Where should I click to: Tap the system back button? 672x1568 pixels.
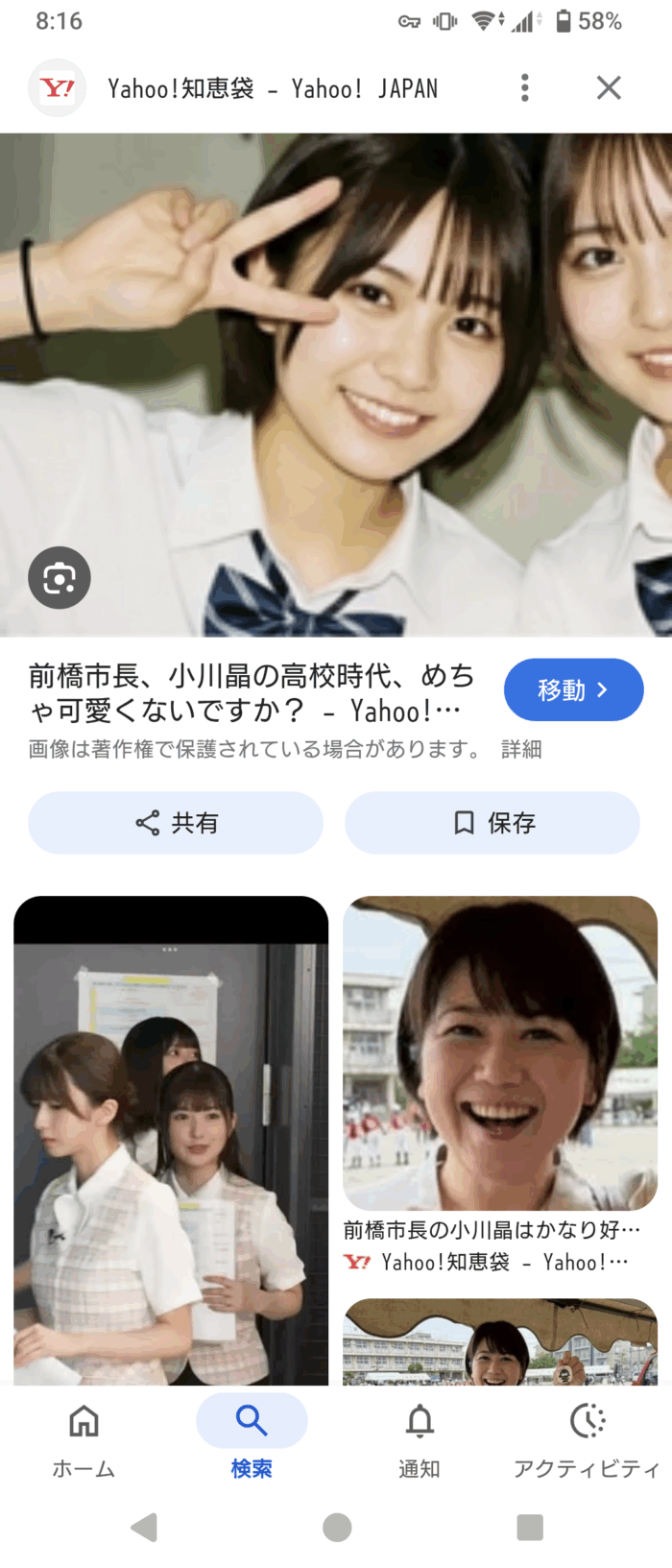click(x=145, y=1527)
